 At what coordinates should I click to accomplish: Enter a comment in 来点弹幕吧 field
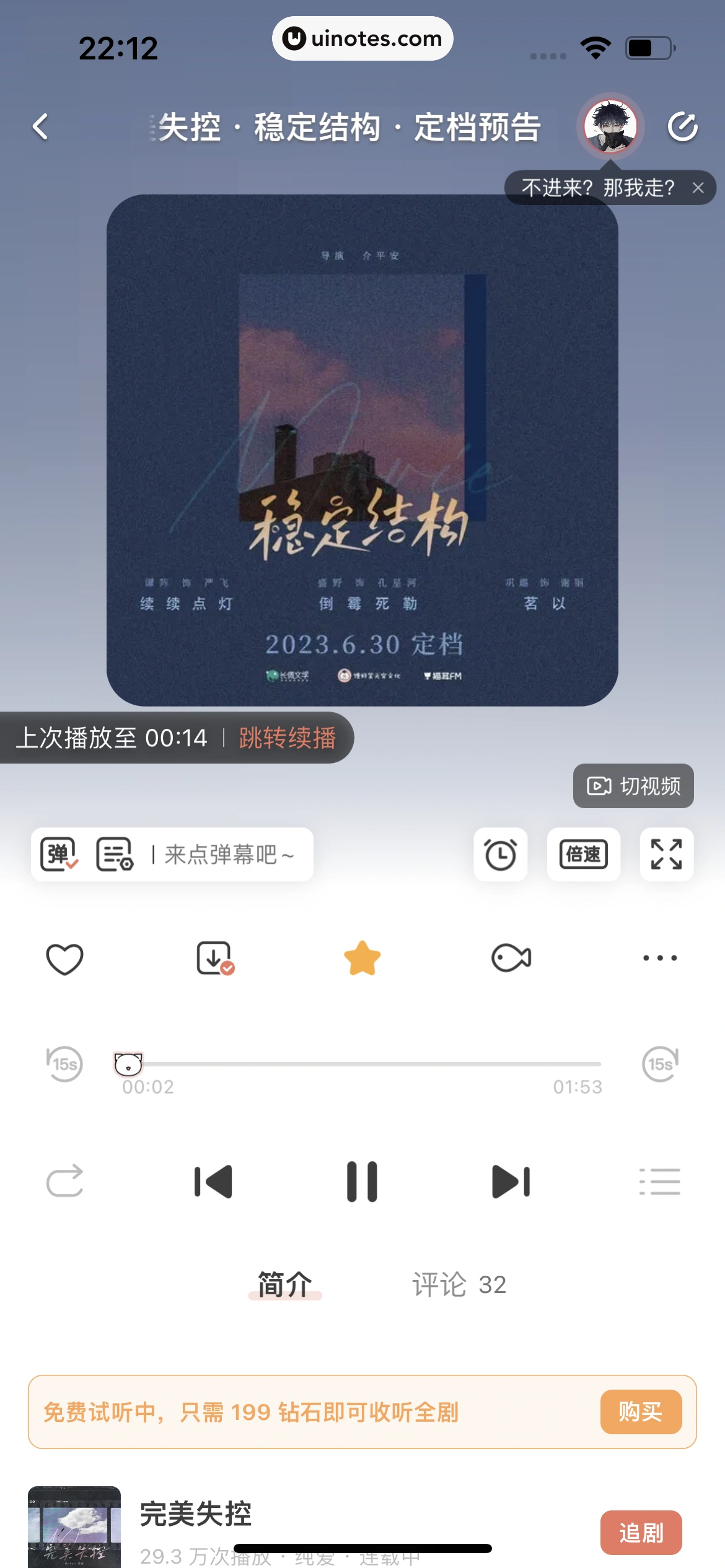click(x=229, y=855)
